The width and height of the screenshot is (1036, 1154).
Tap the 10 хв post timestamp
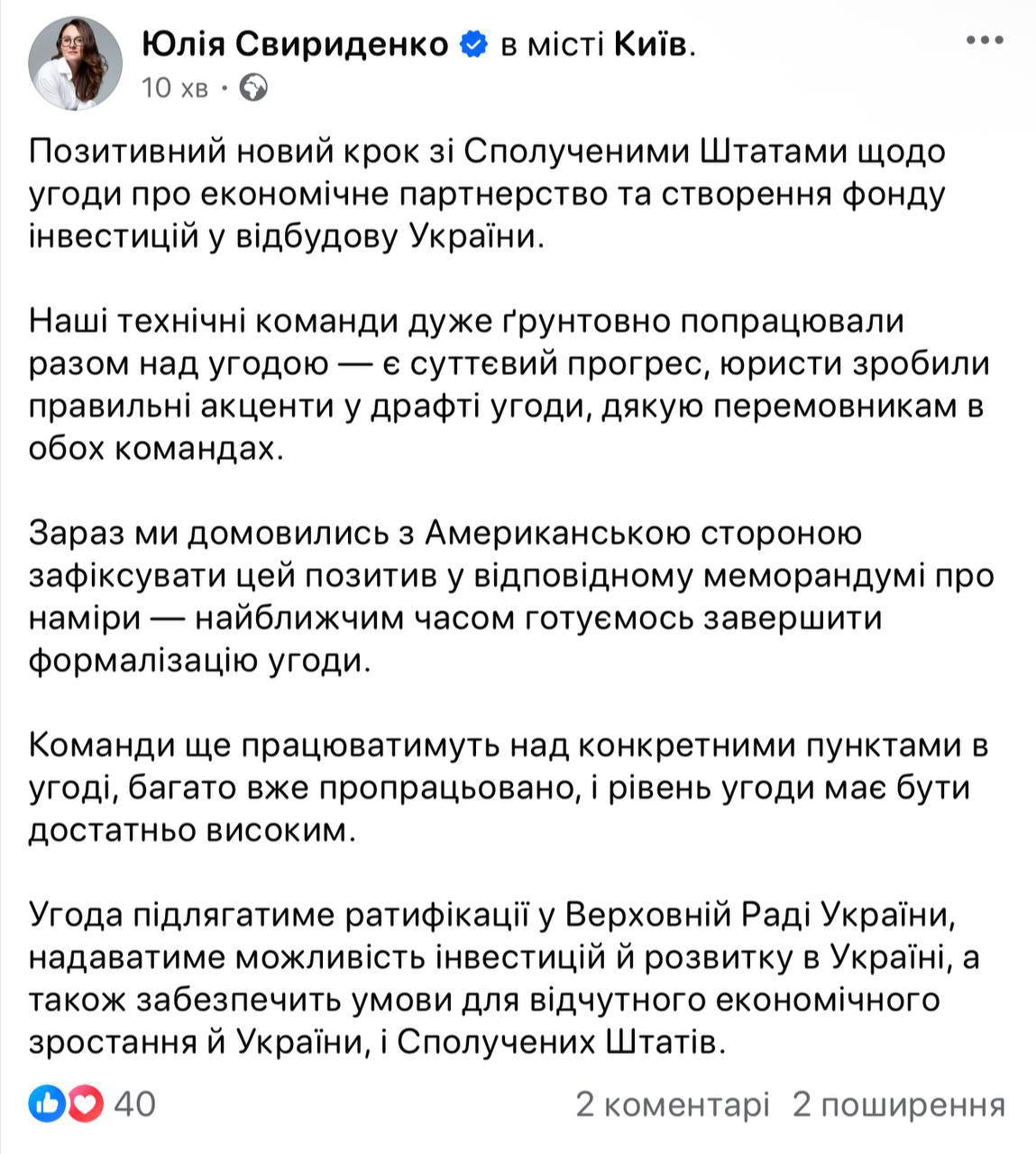(x=175, y=87)
